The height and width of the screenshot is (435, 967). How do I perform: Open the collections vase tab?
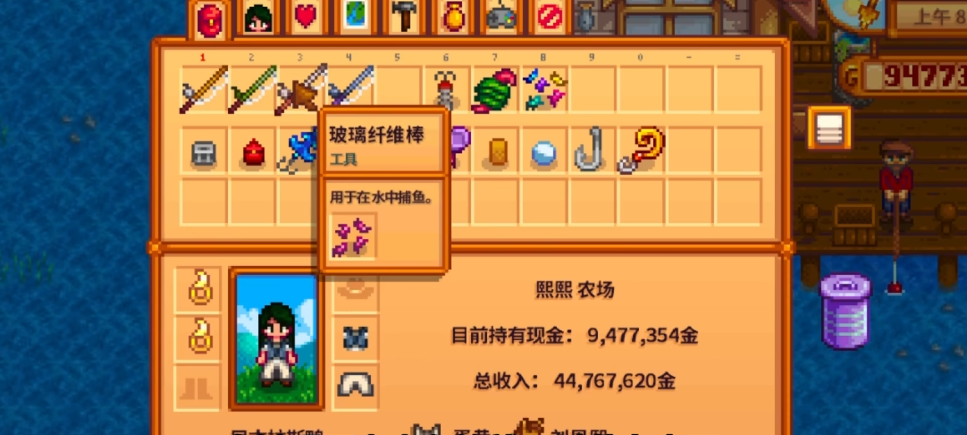pyautogui.click(x=453, y=19)
